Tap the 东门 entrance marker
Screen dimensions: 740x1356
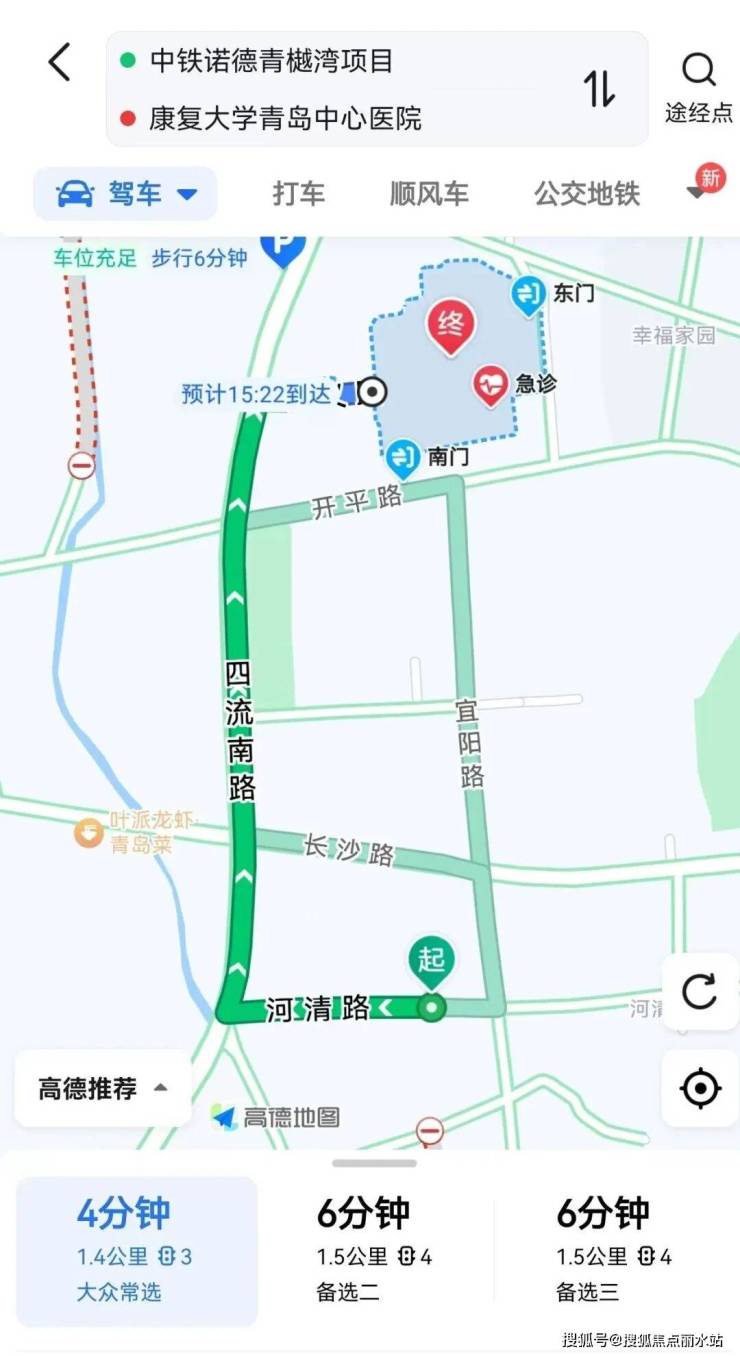pos(528,294)
